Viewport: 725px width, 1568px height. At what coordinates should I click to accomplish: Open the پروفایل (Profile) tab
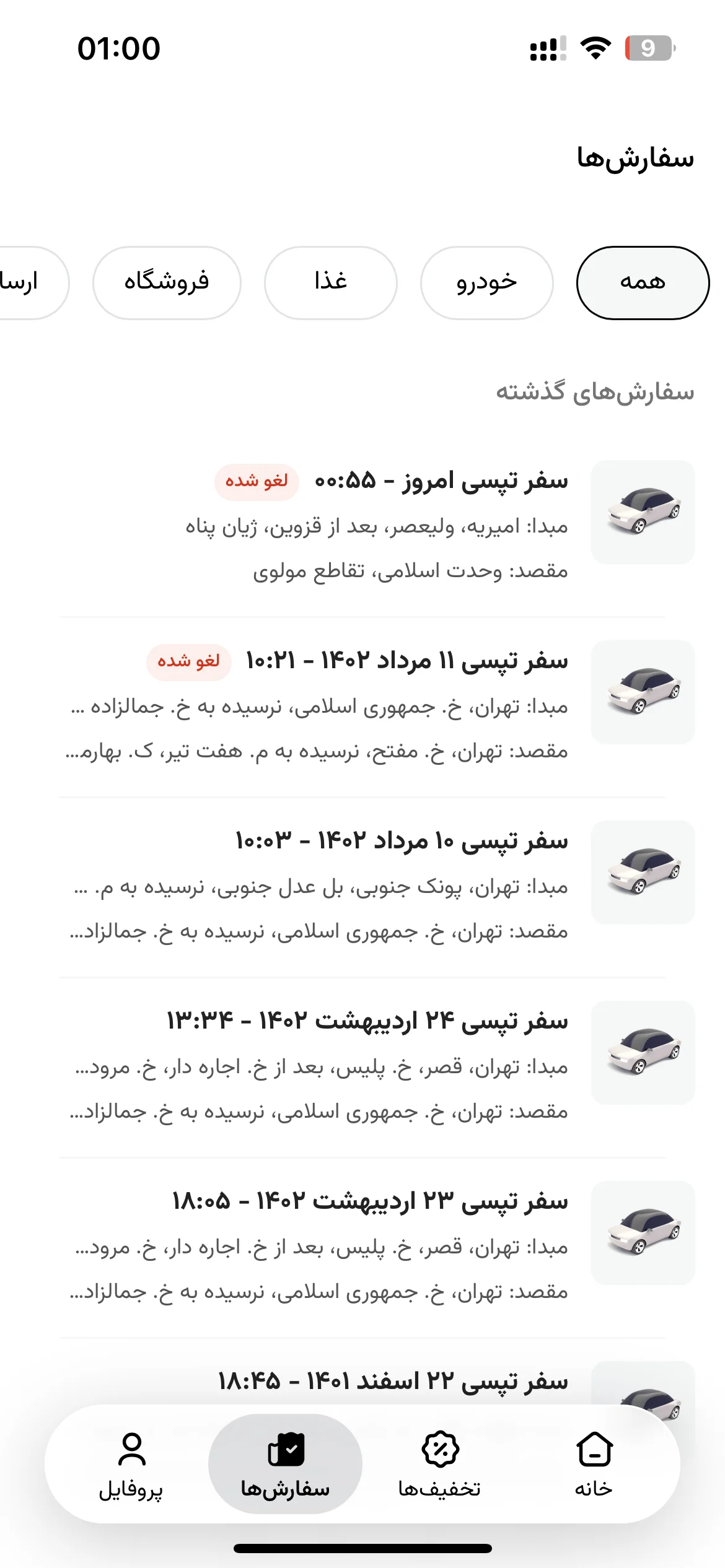131,1464
